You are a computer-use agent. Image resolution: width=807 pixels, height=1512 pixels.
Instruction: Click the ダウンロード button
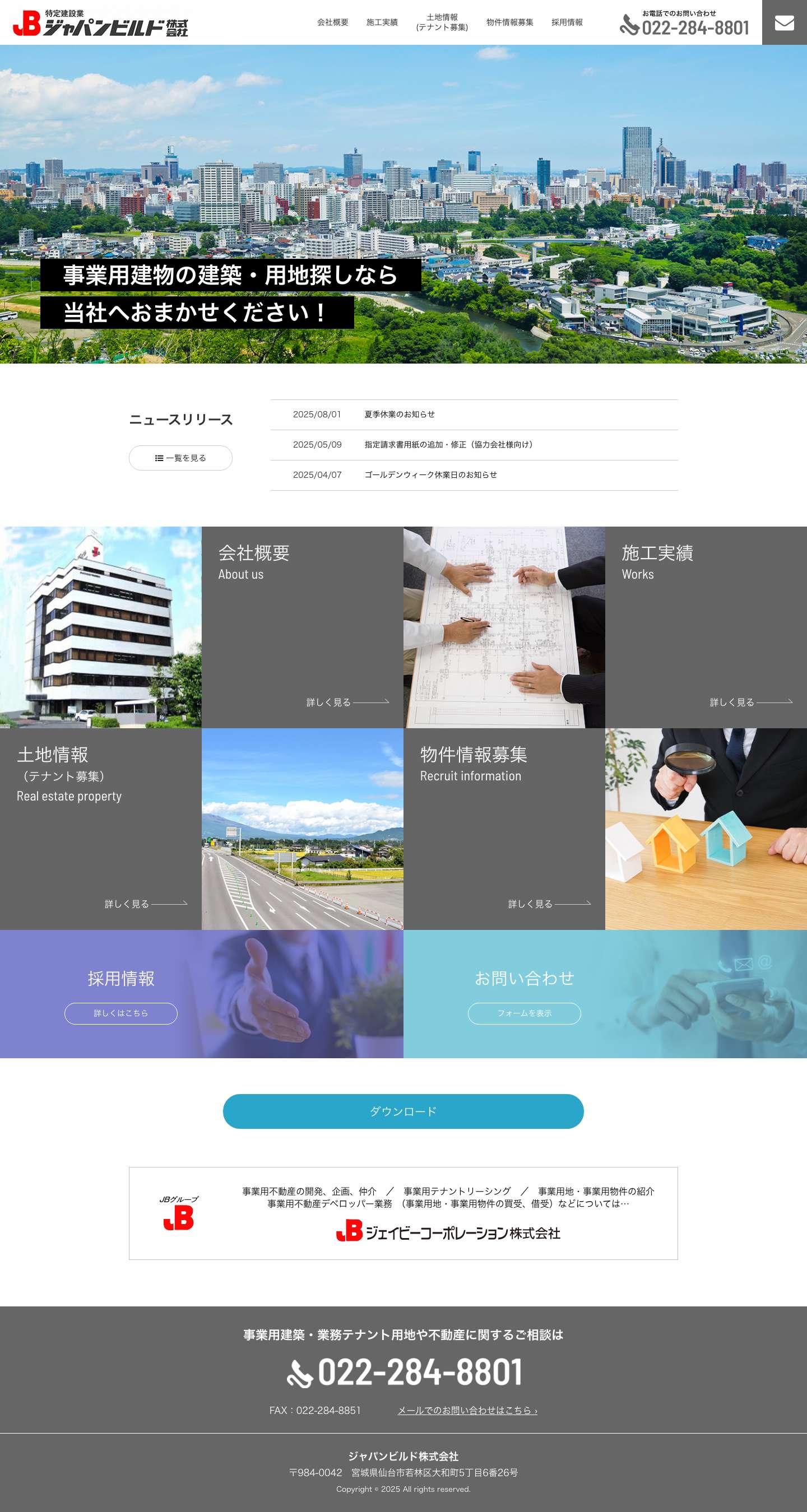(x=403, y=1111)
